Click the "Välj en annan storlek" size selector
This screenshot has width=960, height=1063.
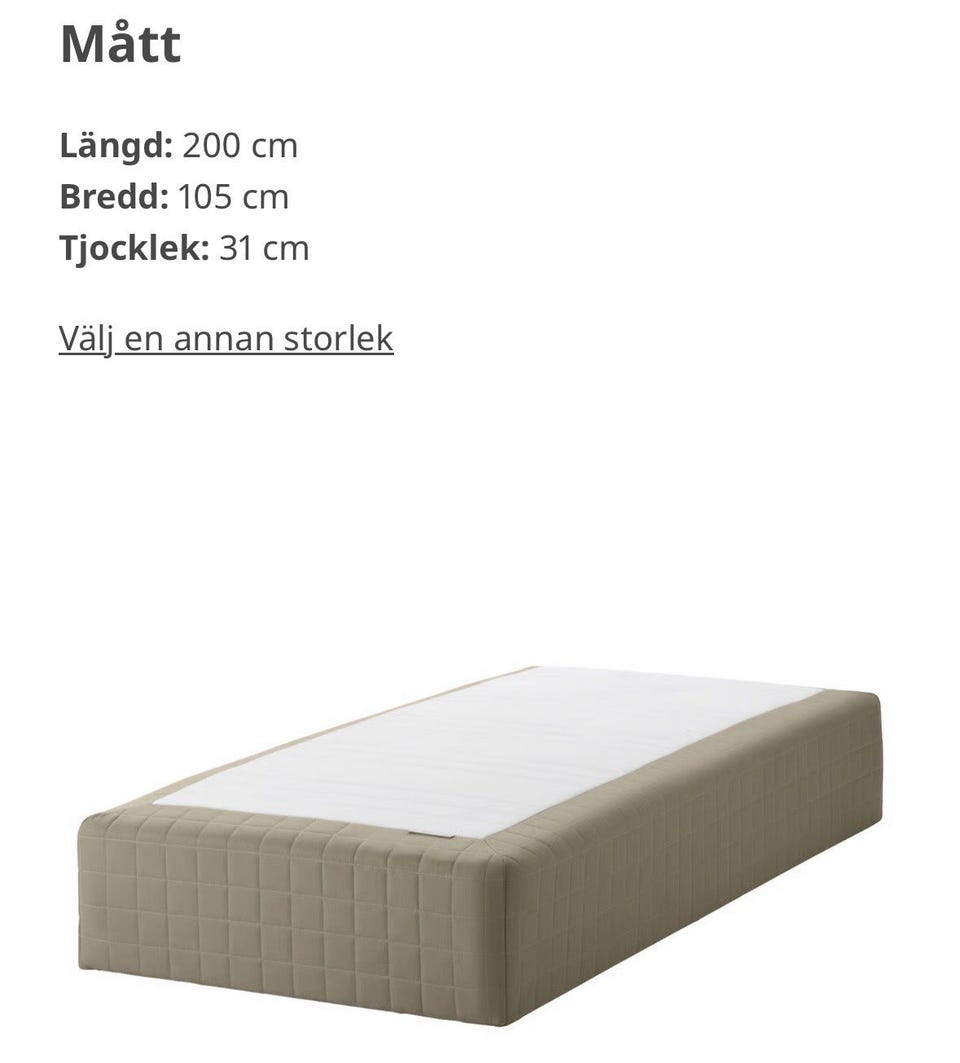pos(225,338)
